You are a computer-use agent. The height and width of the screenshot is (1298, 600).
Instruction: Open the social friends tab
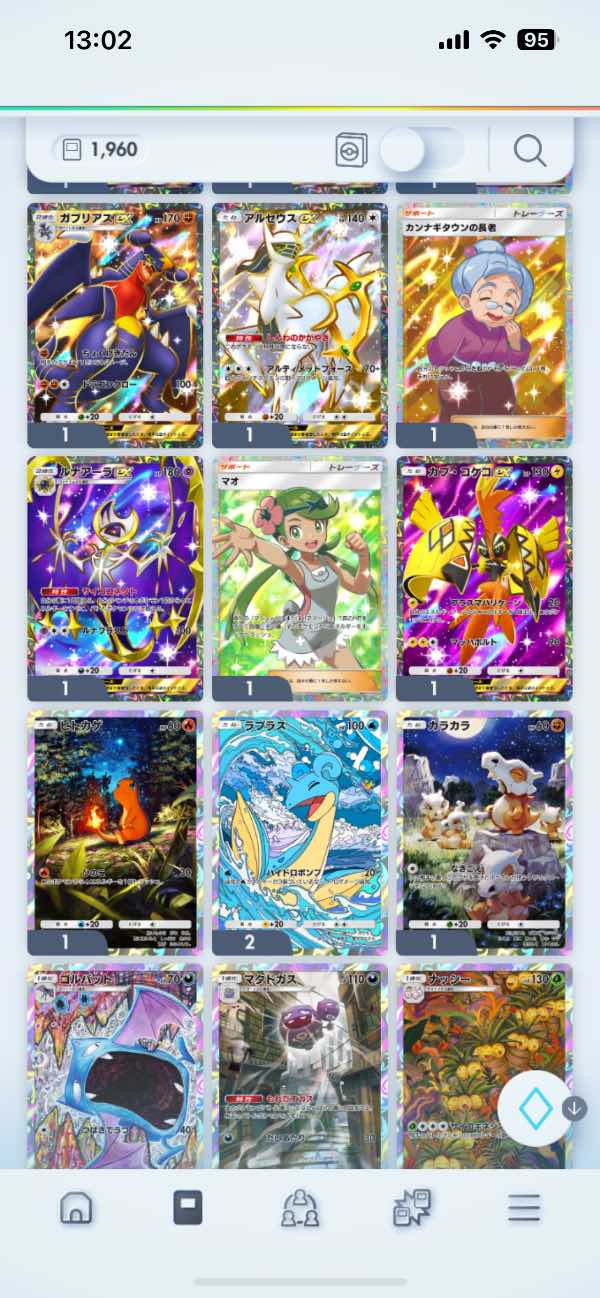tap(299, 1208)
